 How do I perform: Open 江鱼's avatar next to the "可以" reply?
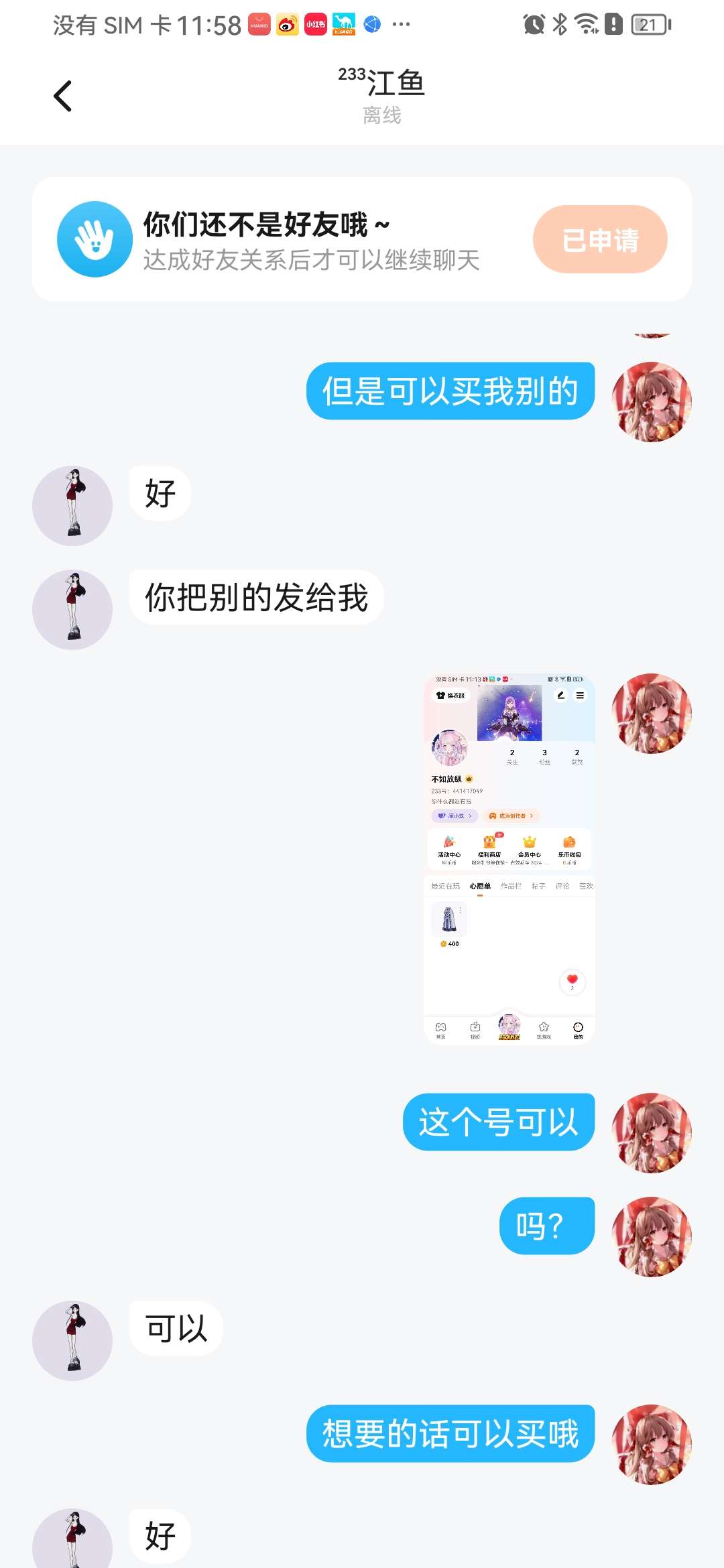click(x=72, y=1340)
